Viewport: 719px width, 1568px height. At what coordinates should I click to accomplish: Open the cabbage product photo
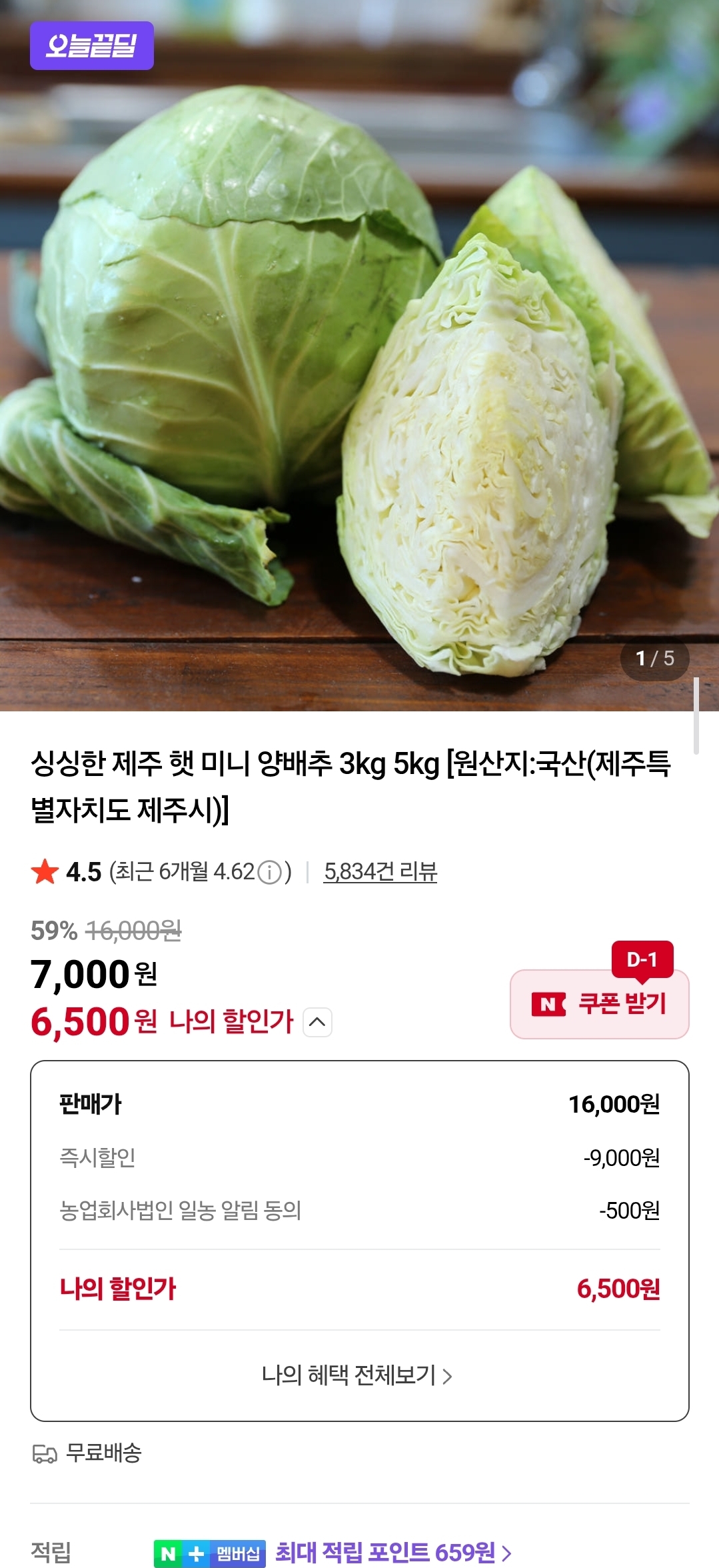(x=360, y=373)
